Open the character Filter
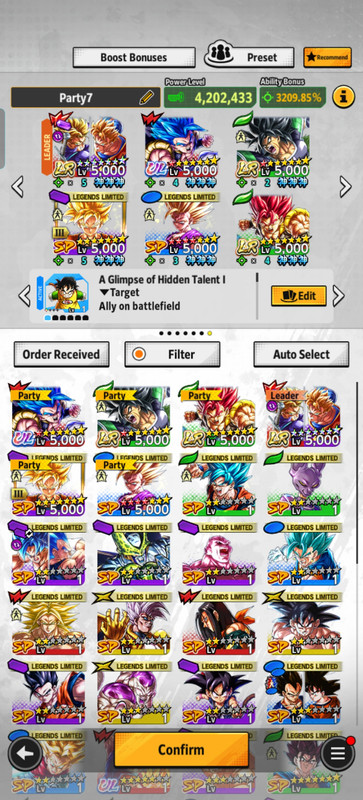 tap(172, 354)
